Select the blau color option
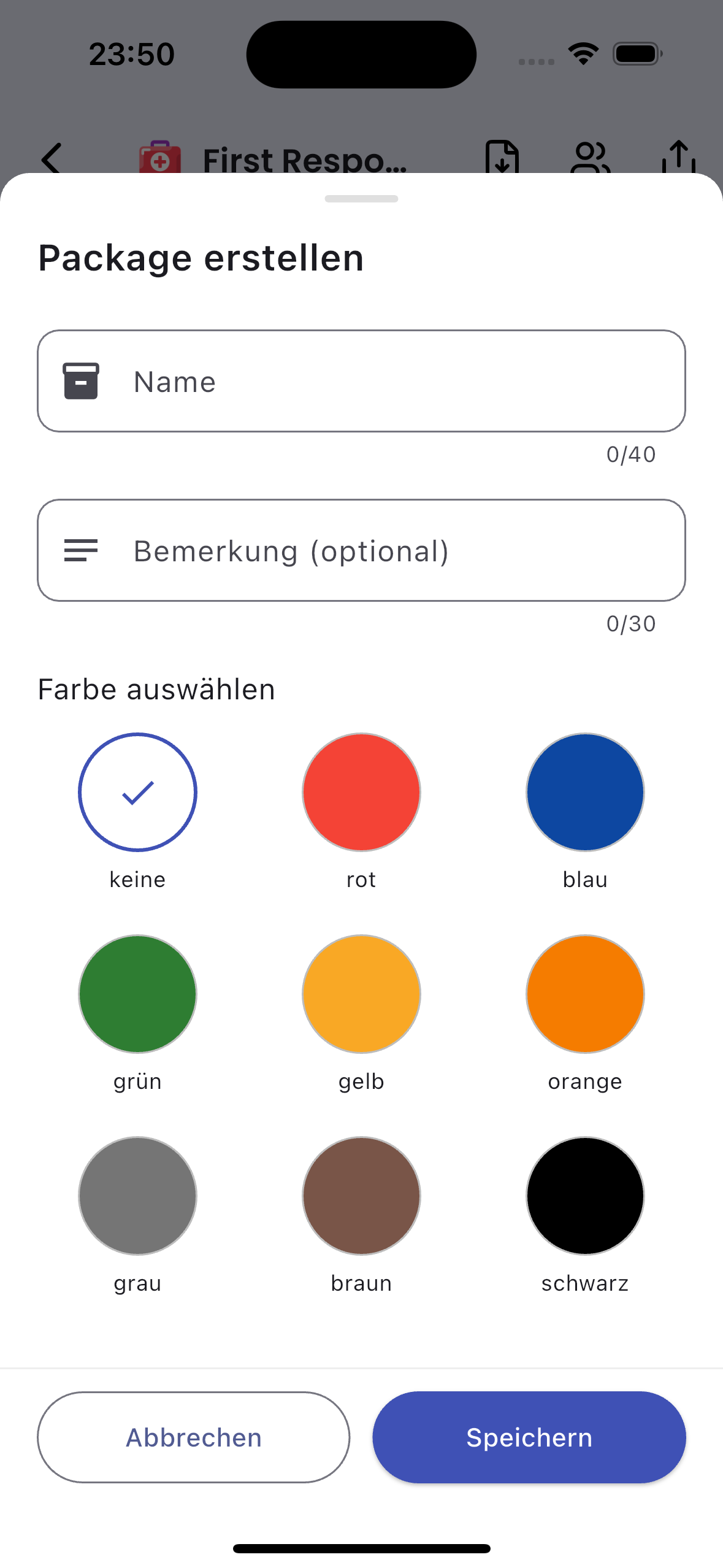Screen dimensions: 723x1568 (585, 792)
